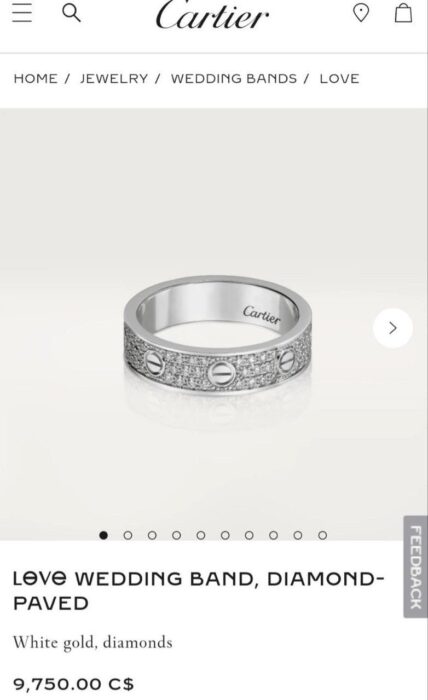
Task: Jump to the last image indicator dot
Action: 322,535
